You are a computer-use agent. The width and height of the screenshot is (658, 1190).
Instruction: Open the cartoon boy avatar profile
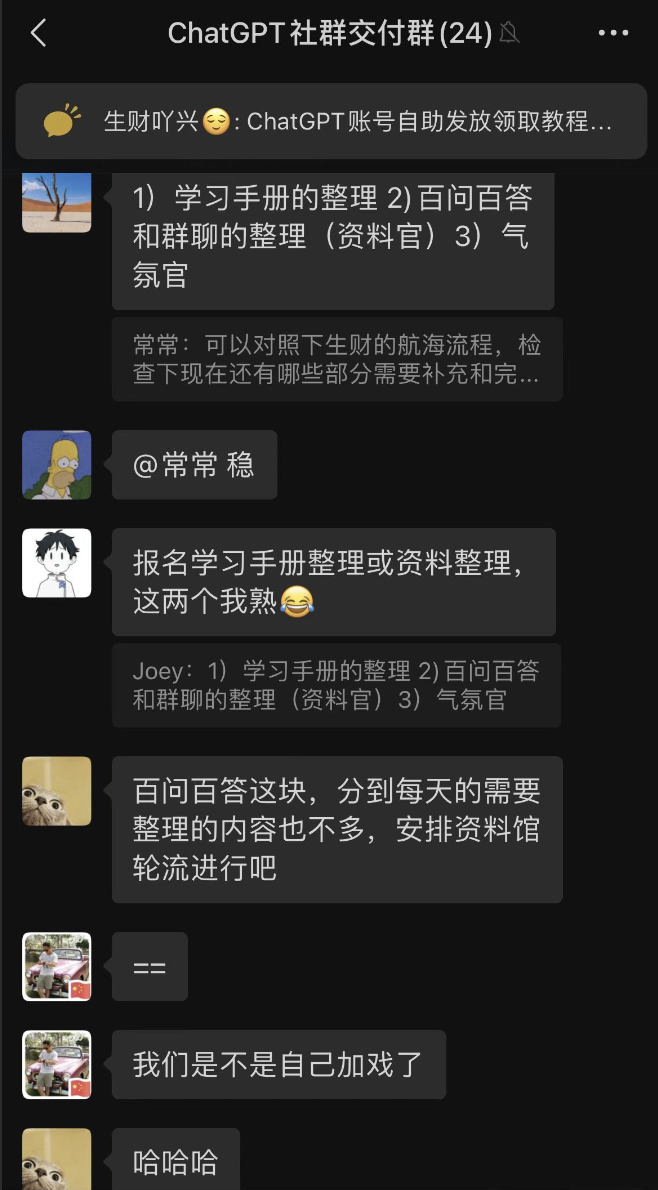pos(57,563)
